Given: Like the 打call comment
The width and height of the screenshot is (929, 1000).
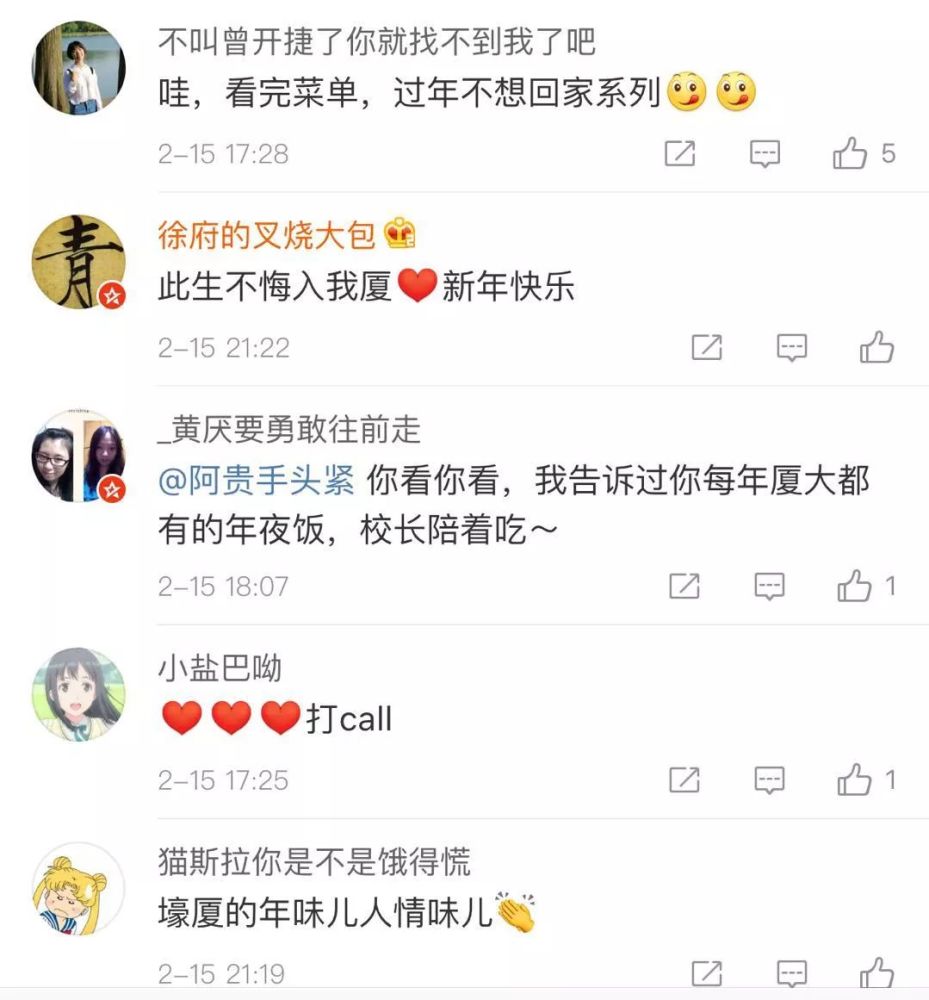Looking at the screenshot, I should (x=854, y=780).
